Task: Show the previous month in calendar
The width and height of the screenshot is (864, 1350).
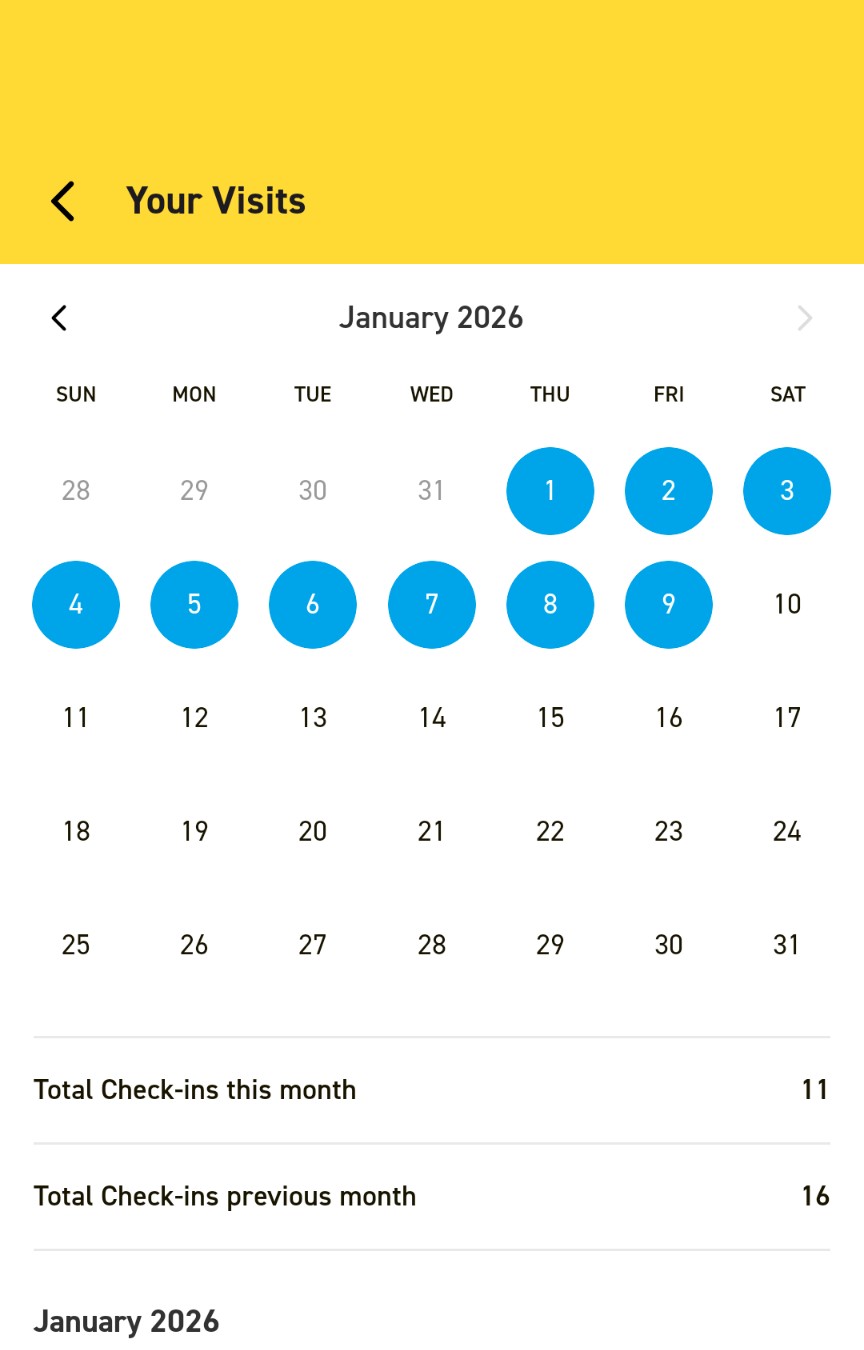Action: tap(59, 318)
